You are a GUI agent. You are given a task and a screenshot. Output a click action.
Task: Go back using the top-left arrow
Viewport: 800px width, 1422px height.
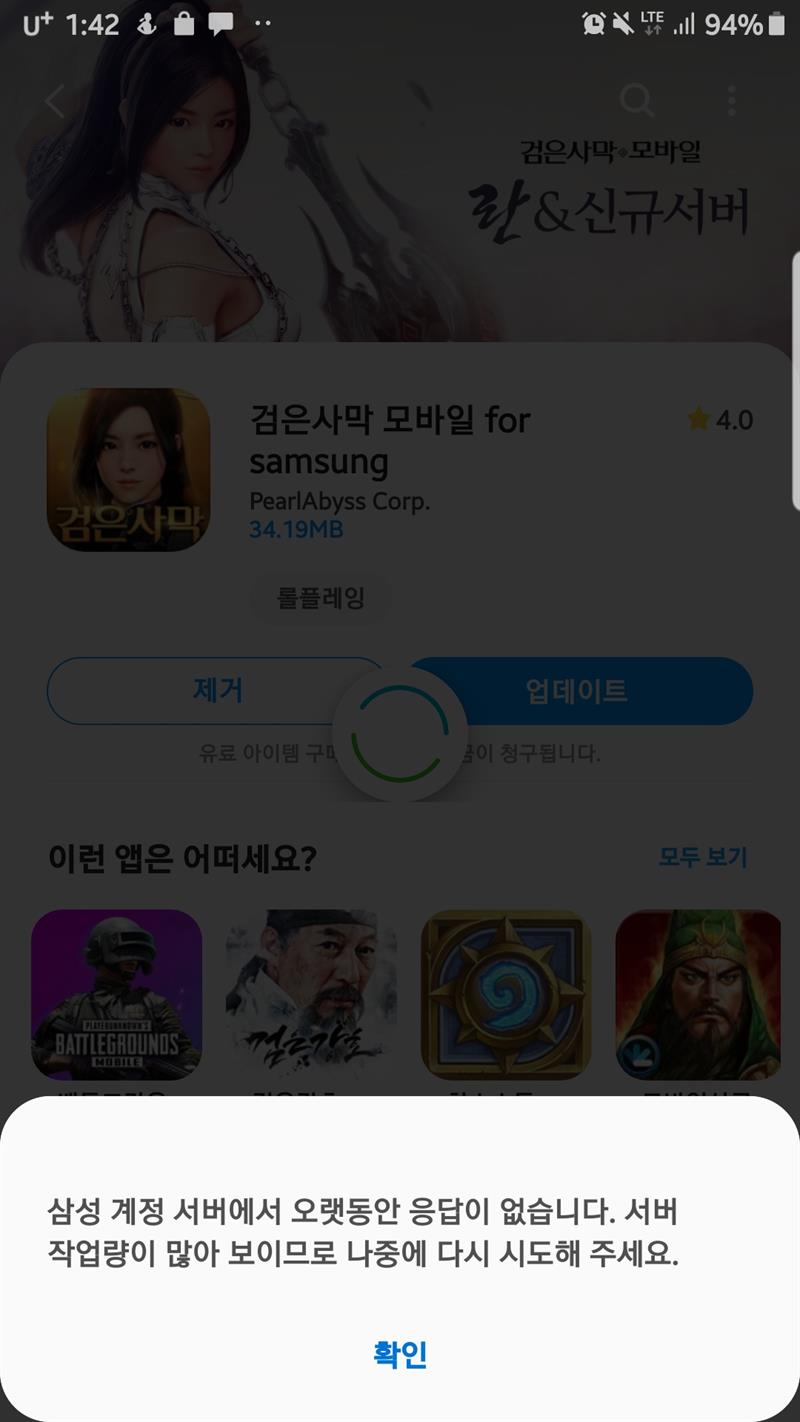pos(55,101)
